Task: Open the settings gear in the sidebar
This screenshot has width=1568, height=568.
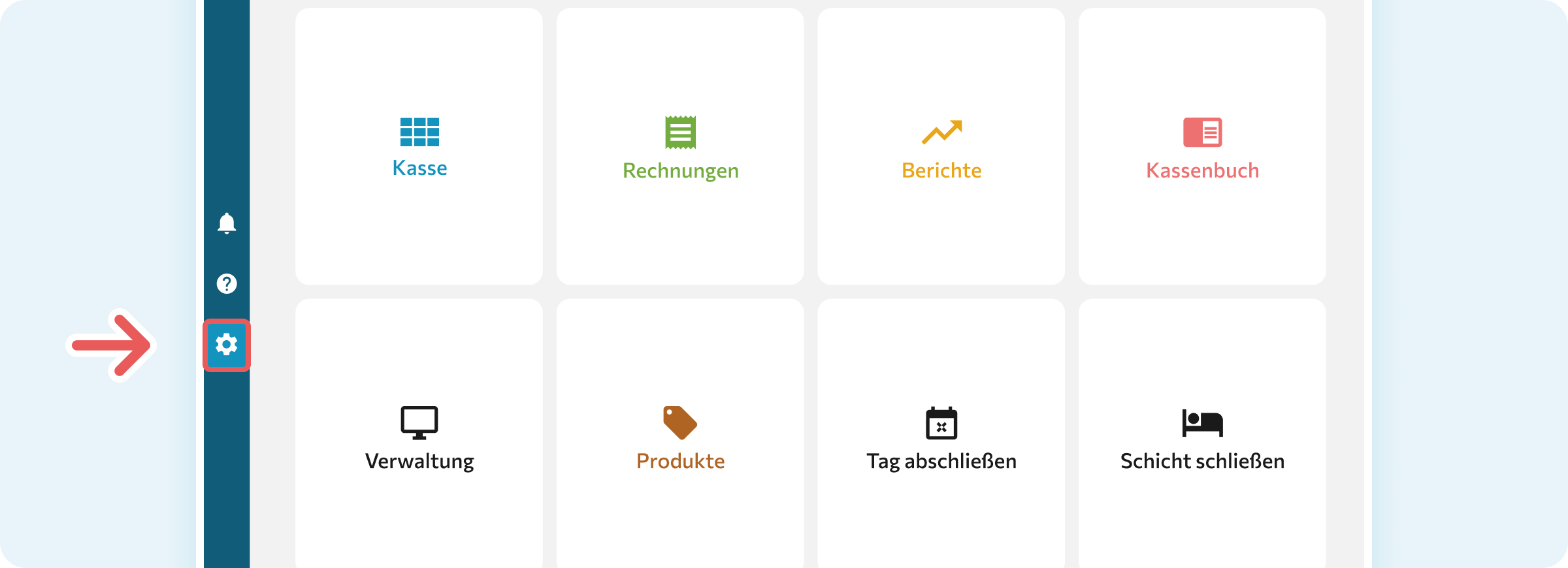Action: [226, 345]
